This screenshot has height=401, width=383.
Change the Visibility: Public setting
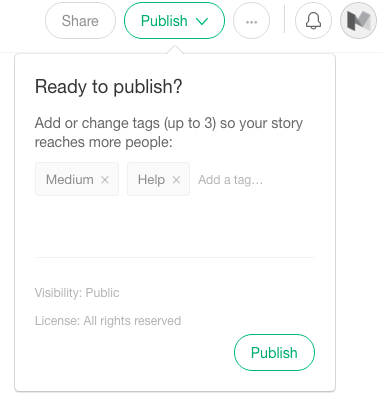click(x=77, y=293)
